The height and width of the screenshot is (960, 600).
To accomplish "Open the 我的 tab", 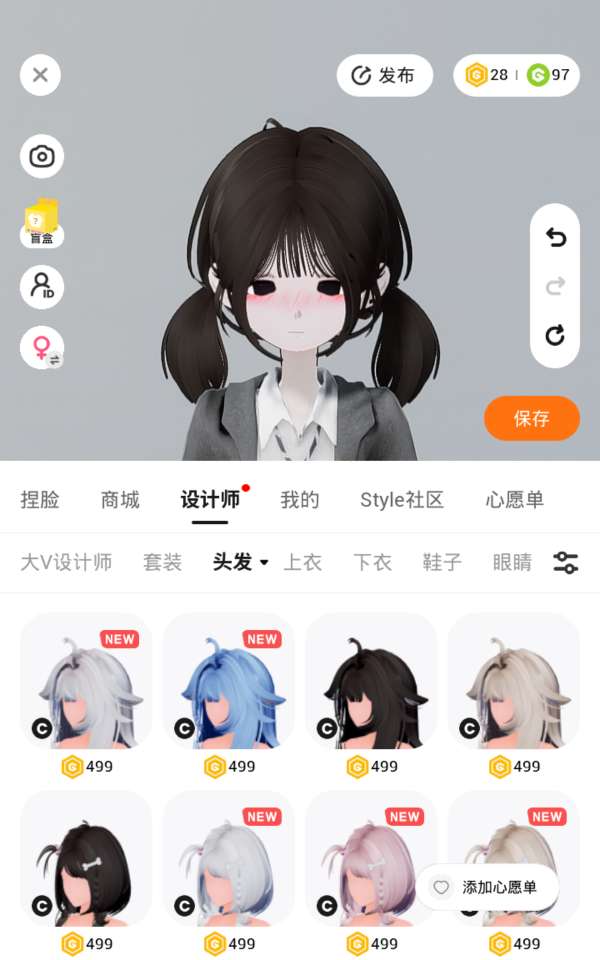I will click(299, 500).
